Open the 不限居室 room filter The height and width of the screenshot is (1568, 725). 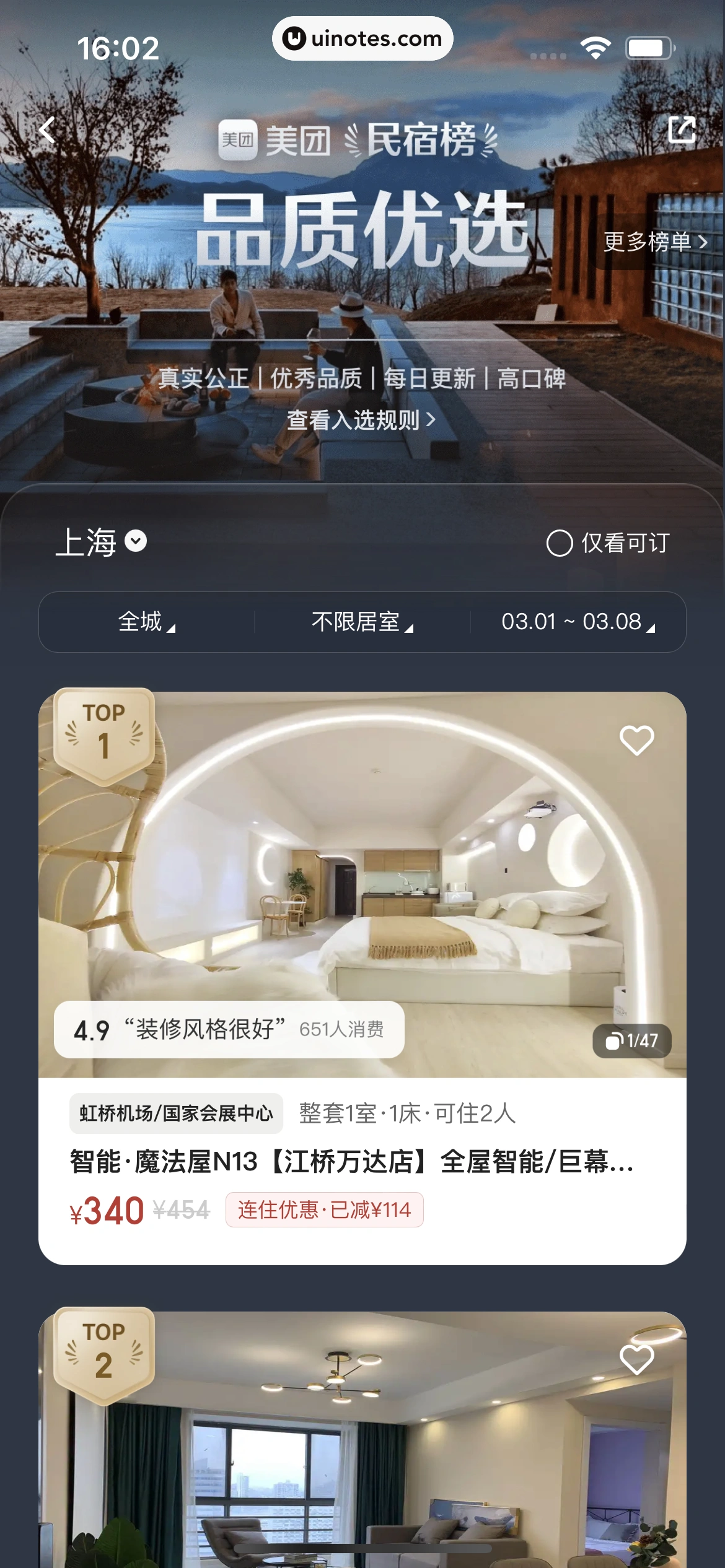pos(362,622)
